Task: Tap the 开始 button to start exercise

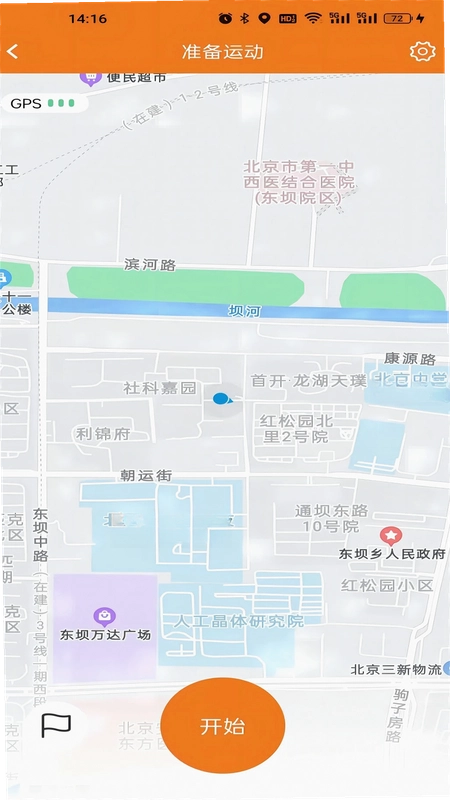Action: 222,725
